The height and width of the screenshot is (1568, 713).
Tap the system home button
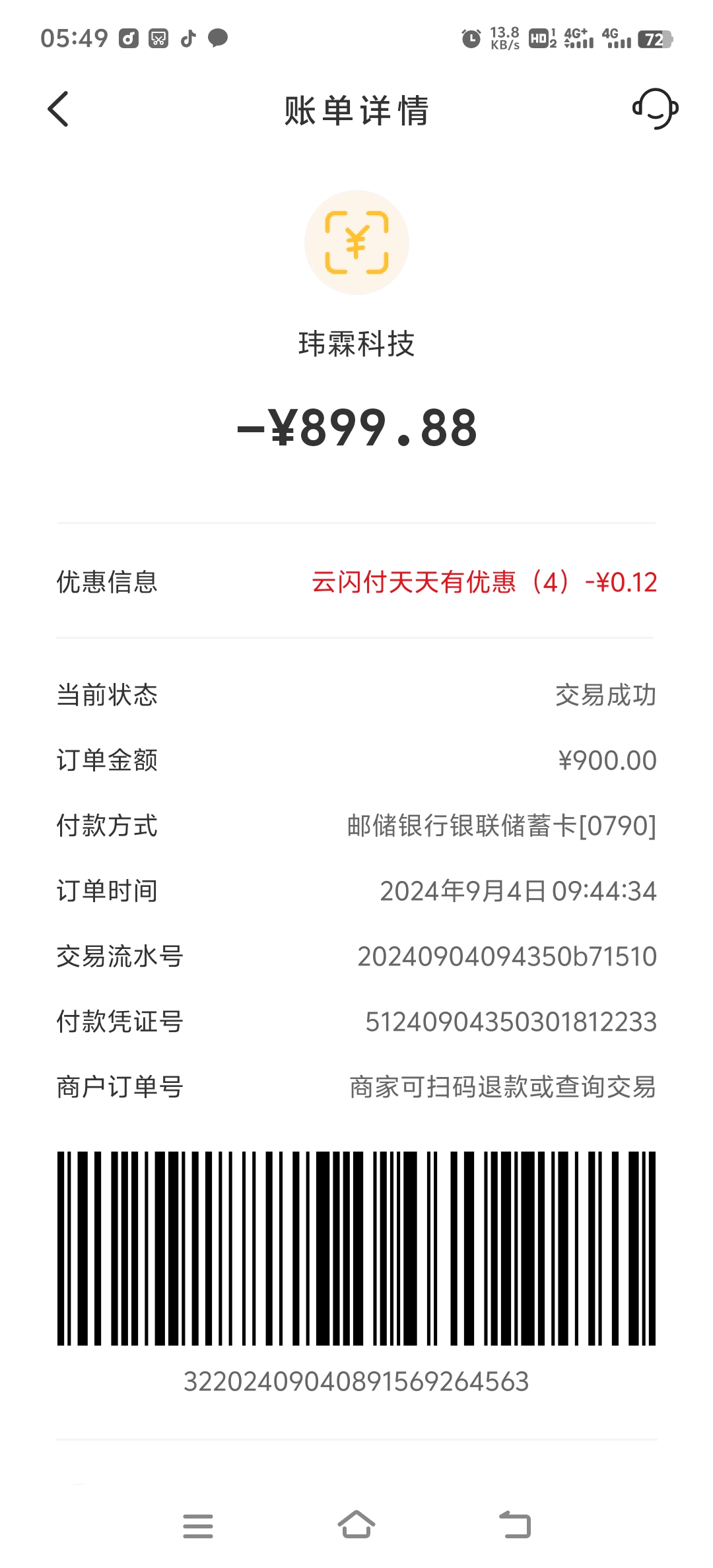click(356, 1525)
